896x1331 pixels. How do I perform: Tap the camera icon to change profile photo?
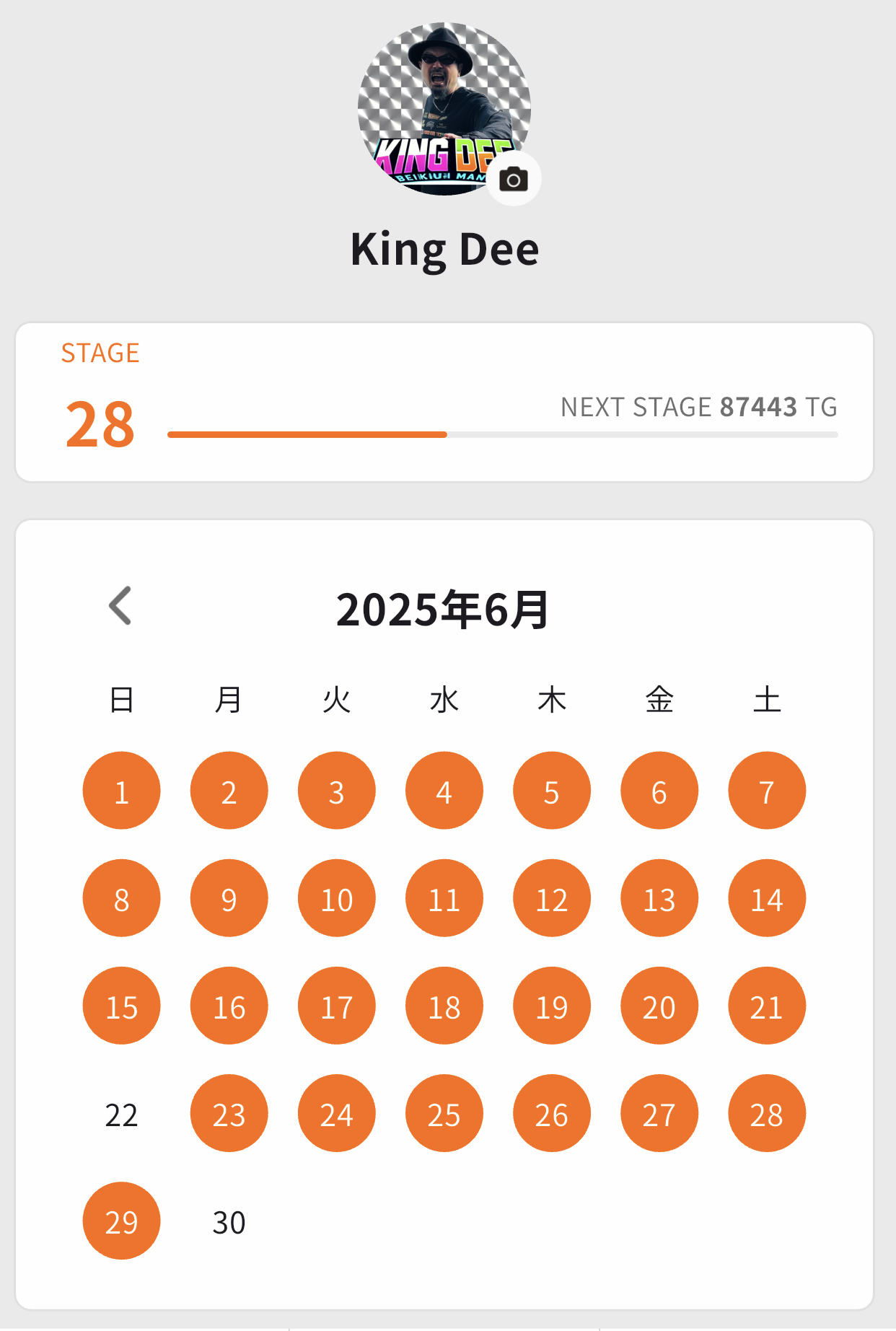[514, 179]
